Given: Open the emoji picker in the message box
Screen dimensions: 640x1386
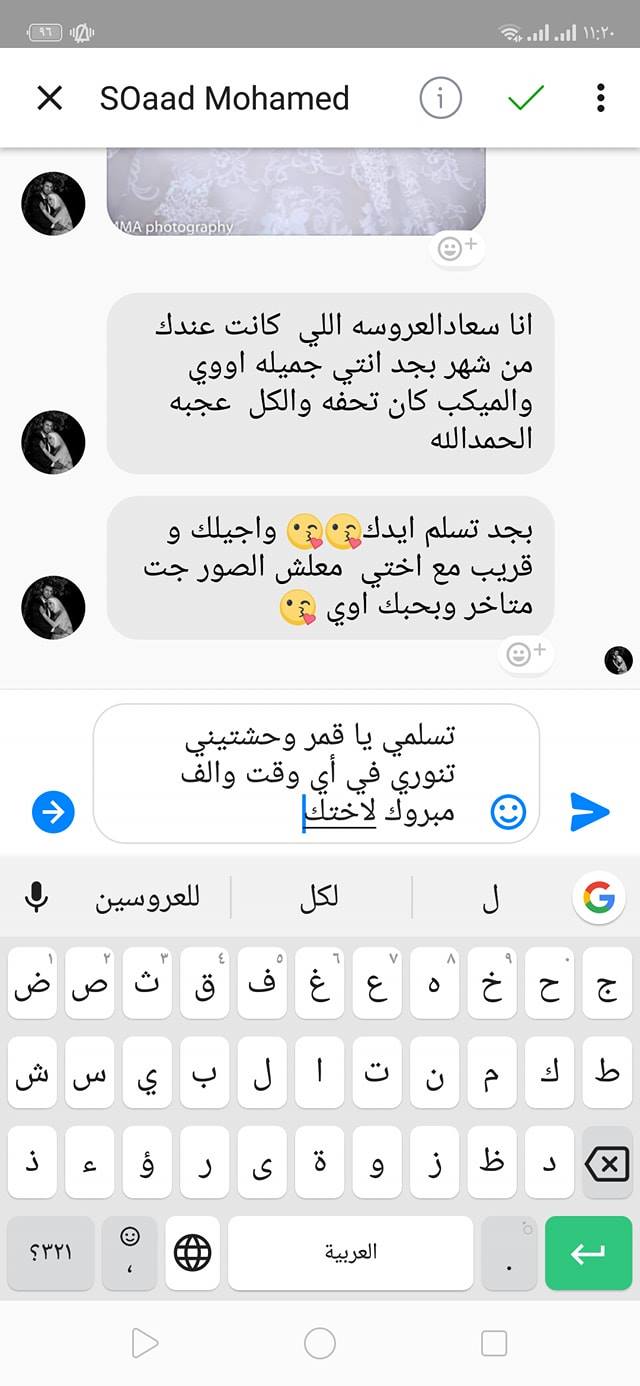Looking at the screenshot, I should 508,812.
